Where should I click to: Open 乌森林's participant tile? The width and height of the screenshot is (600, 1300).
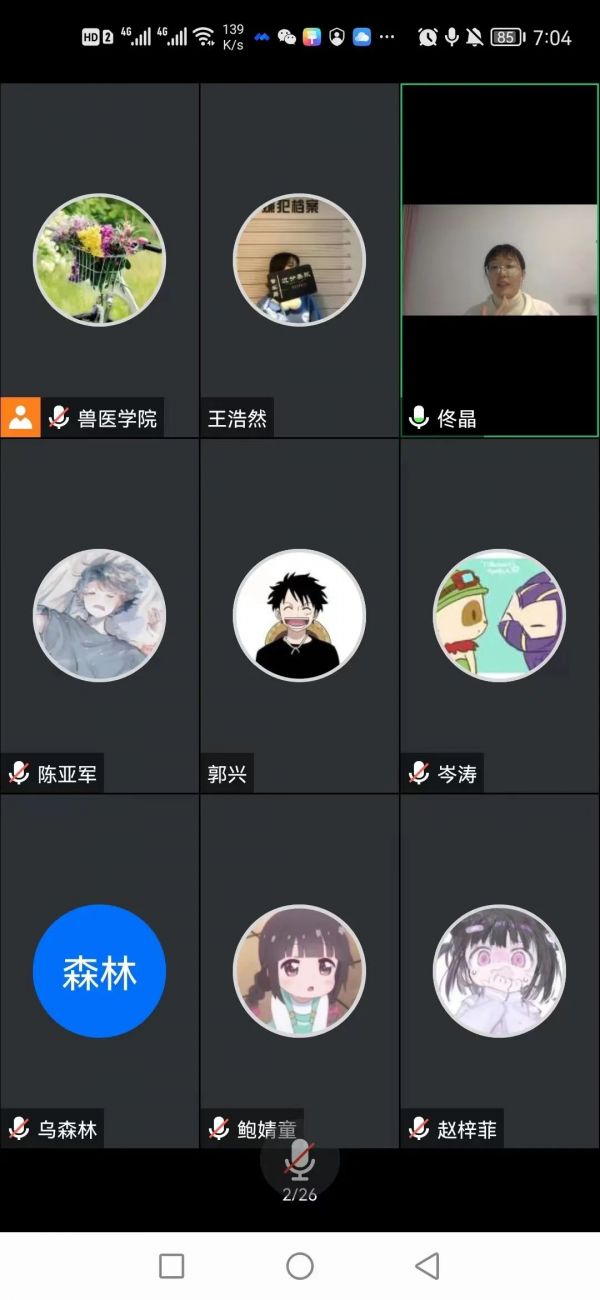99,970
